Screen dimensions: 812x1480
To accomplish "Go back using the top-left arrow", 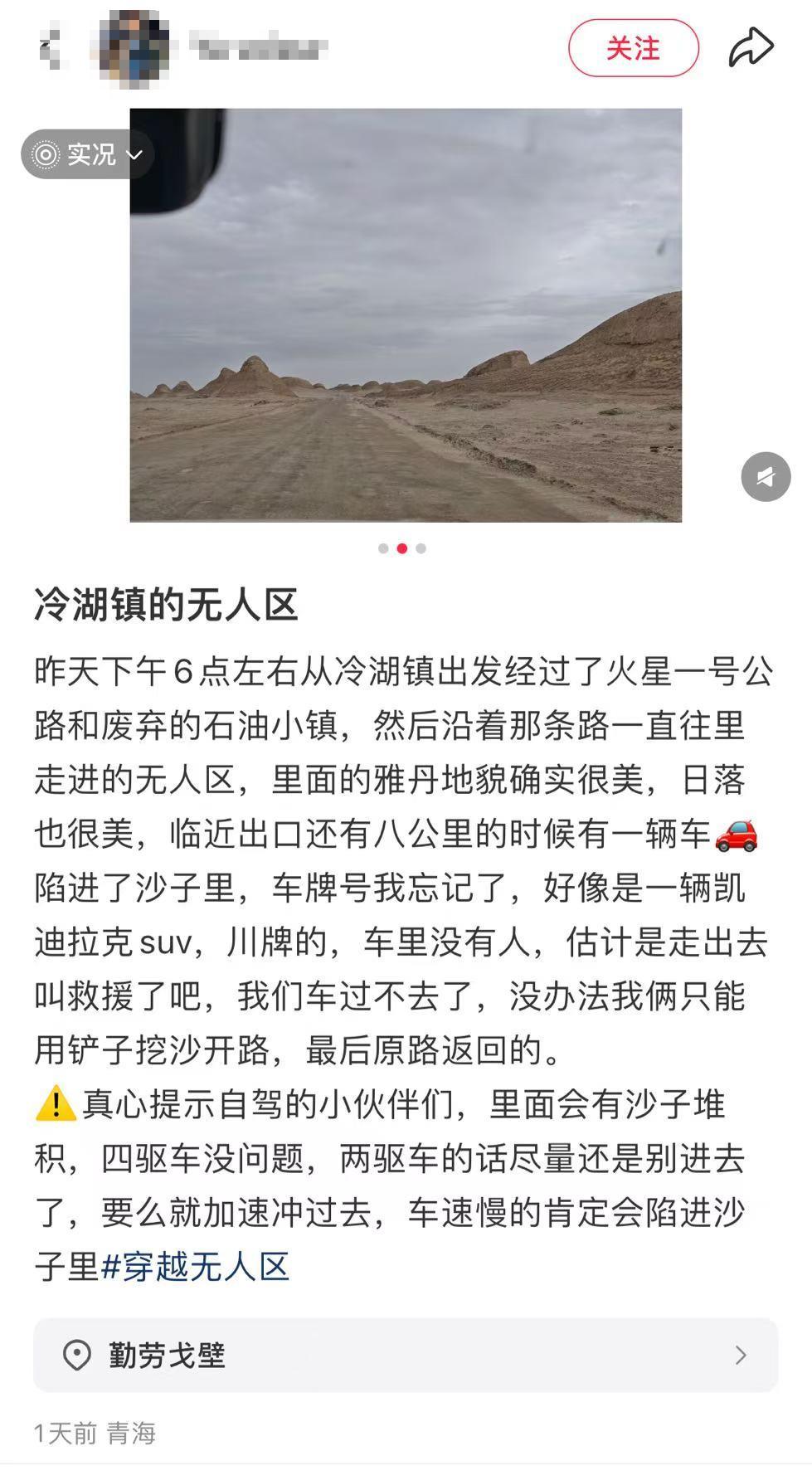I will 50,48.
